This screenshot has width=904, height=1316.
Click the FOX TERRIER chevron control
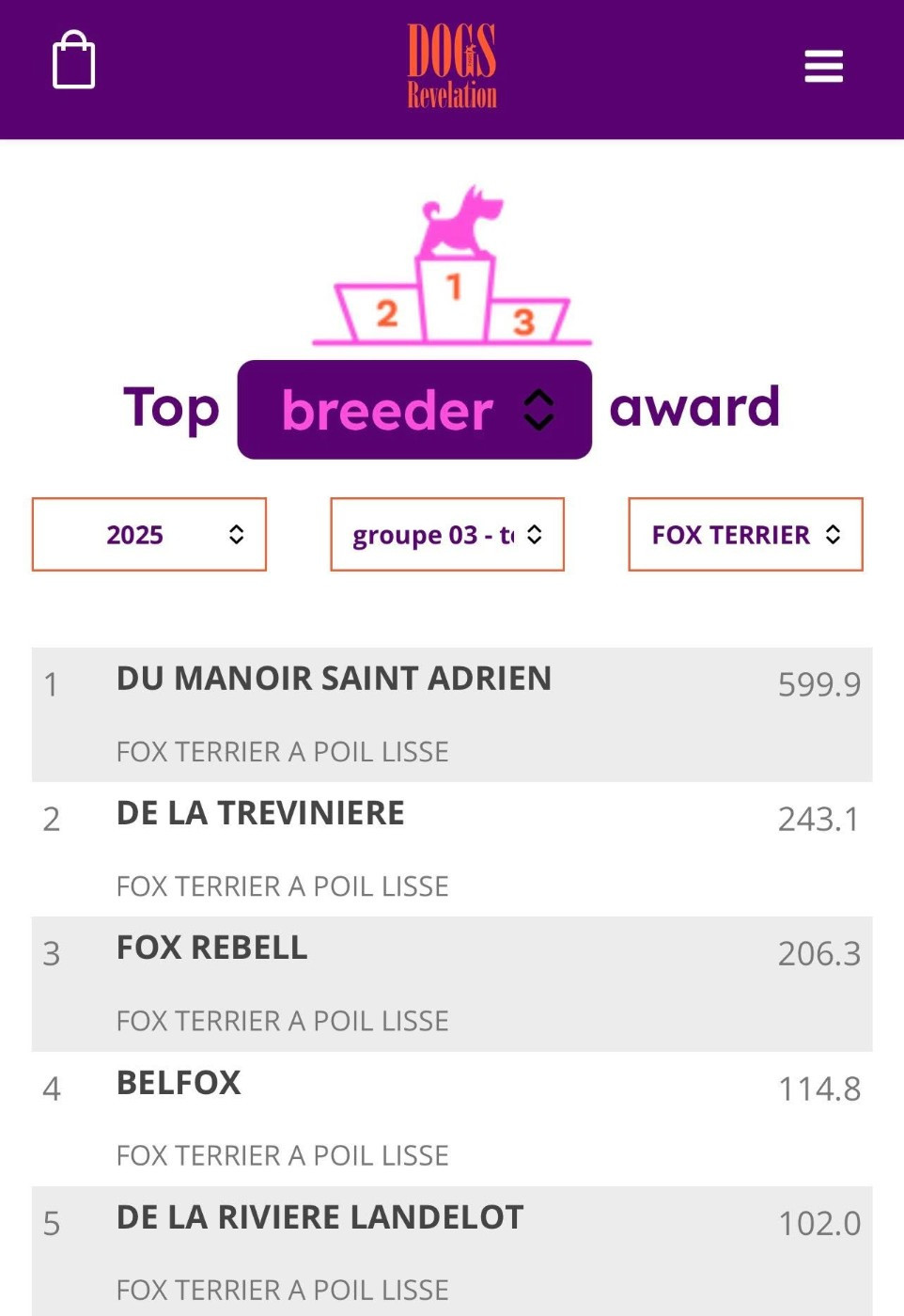(x=831, y=534)
